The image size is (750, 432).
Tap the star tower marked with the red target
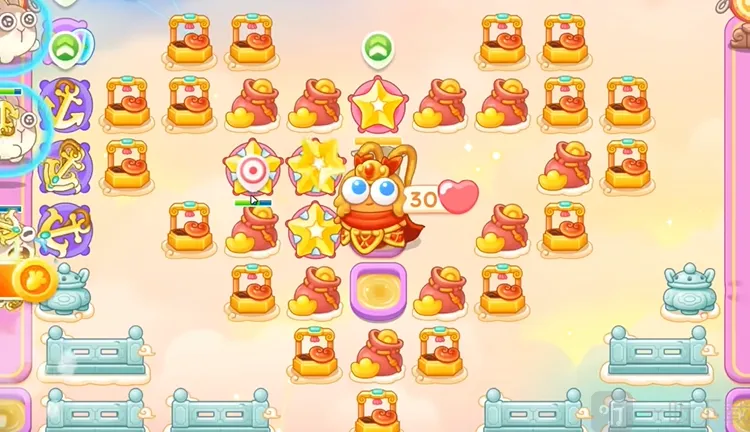252,169
